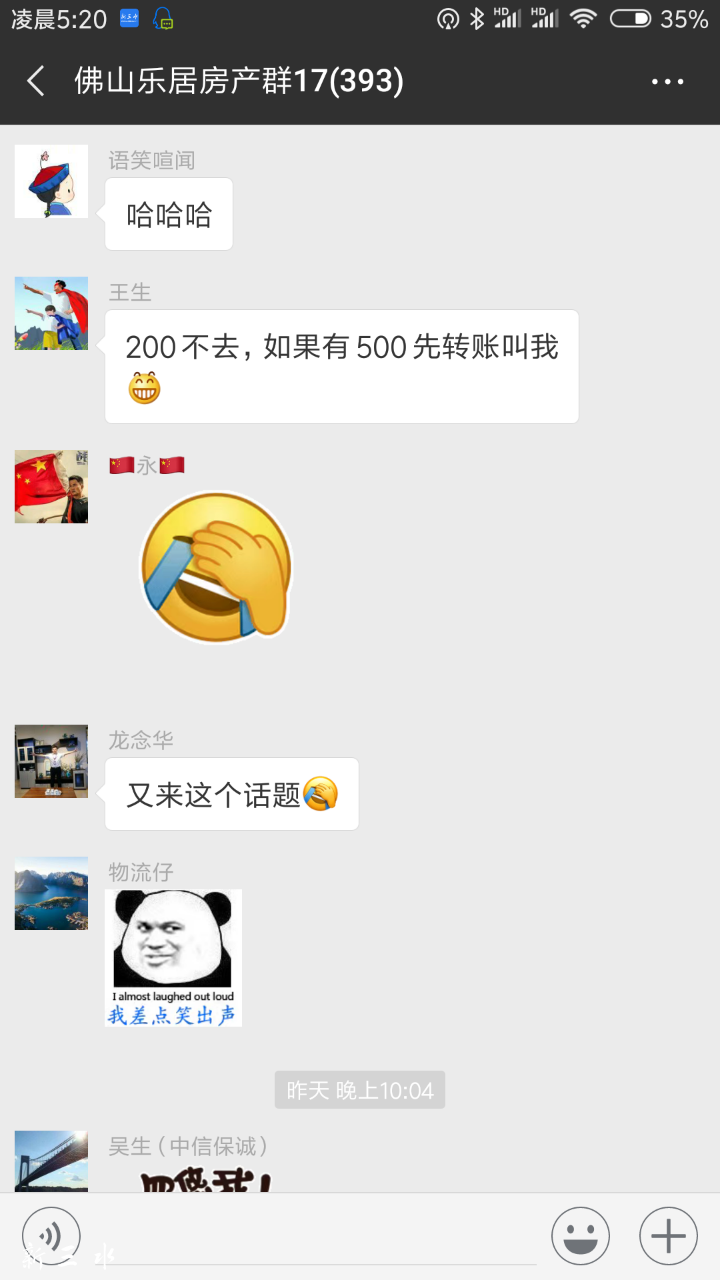Open 龙念华's profile avatar
This screenshot has width=720, height=1280.
51,761
